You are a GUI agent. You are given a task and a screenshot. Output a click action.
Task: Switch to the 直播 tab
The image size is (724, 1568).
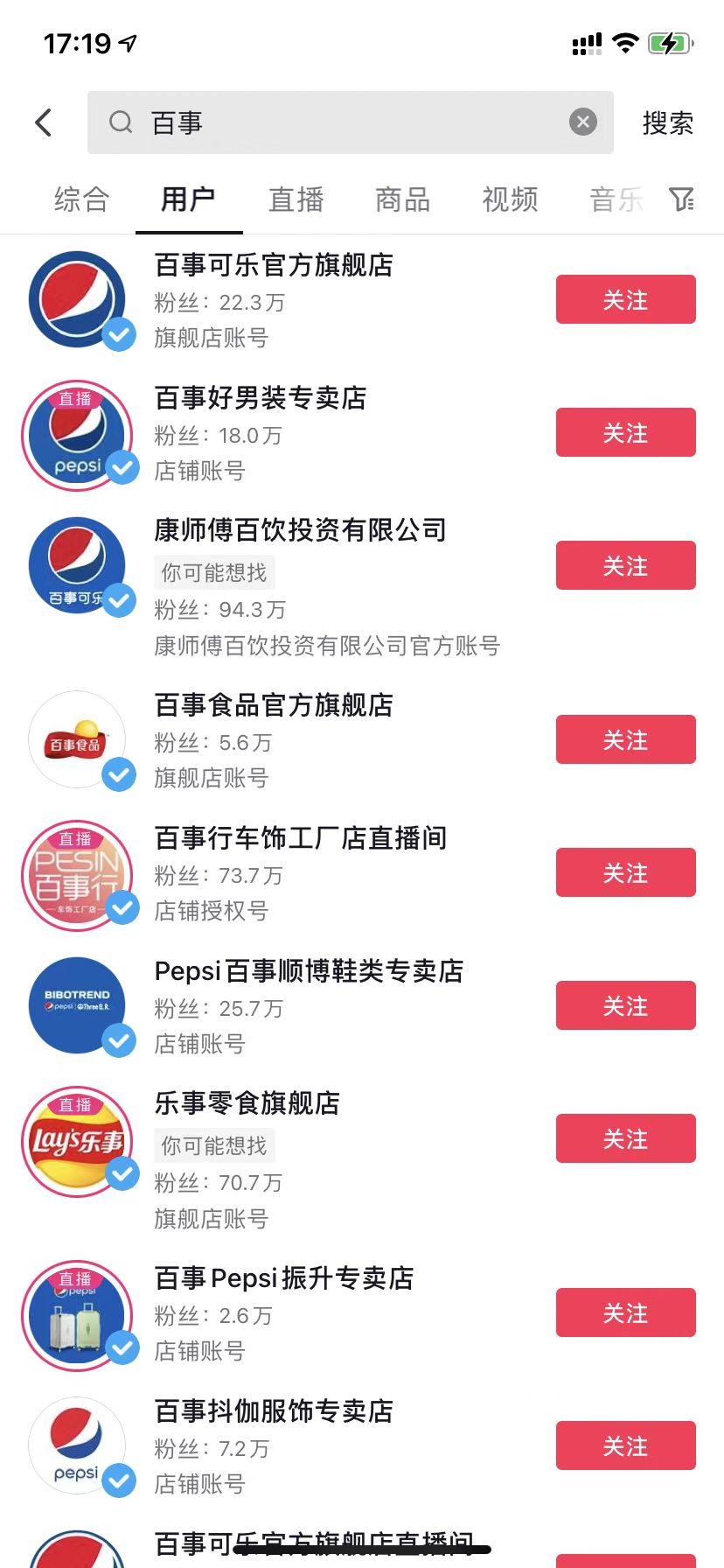(x=296, y=199)
